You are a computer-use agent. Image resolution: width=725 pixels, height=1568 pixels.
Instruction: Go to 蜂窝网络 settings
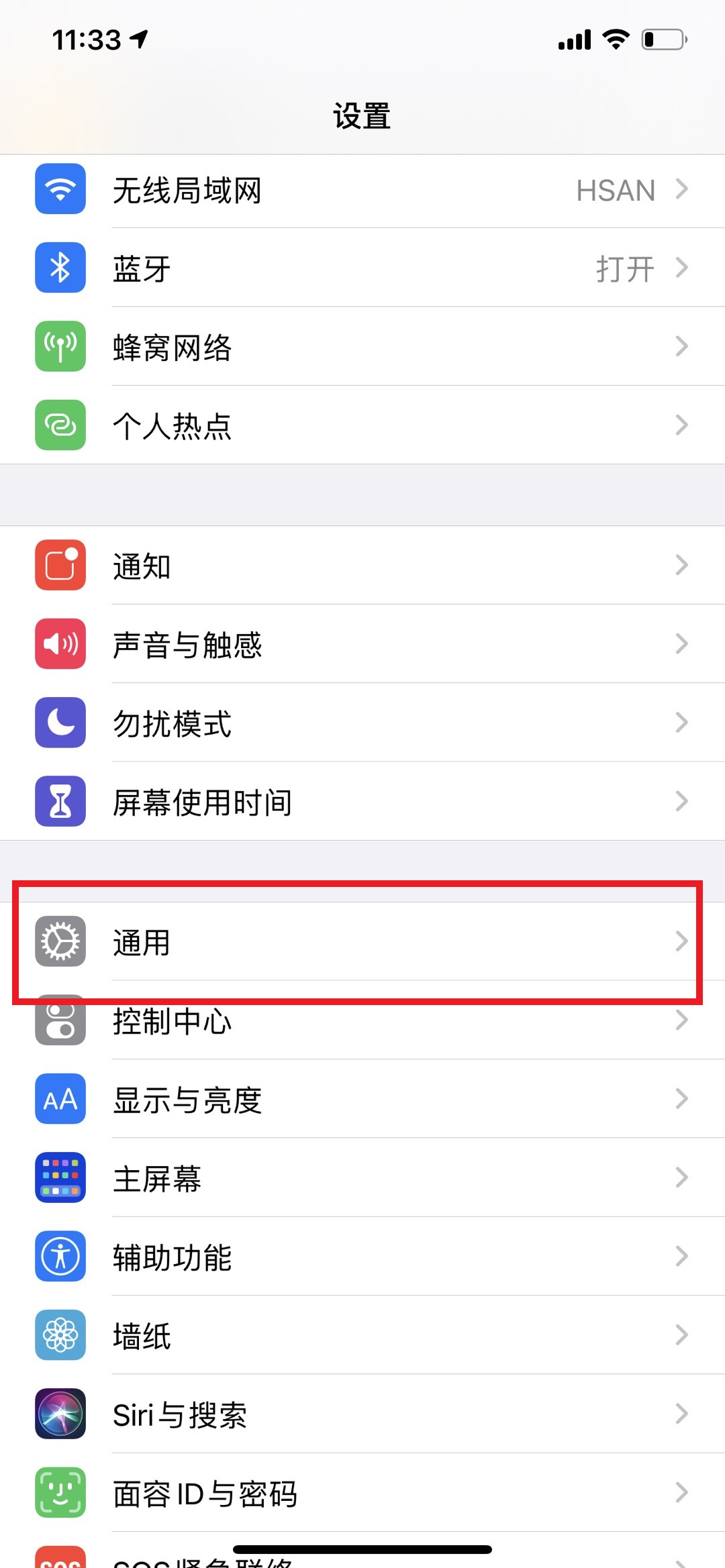362,347
